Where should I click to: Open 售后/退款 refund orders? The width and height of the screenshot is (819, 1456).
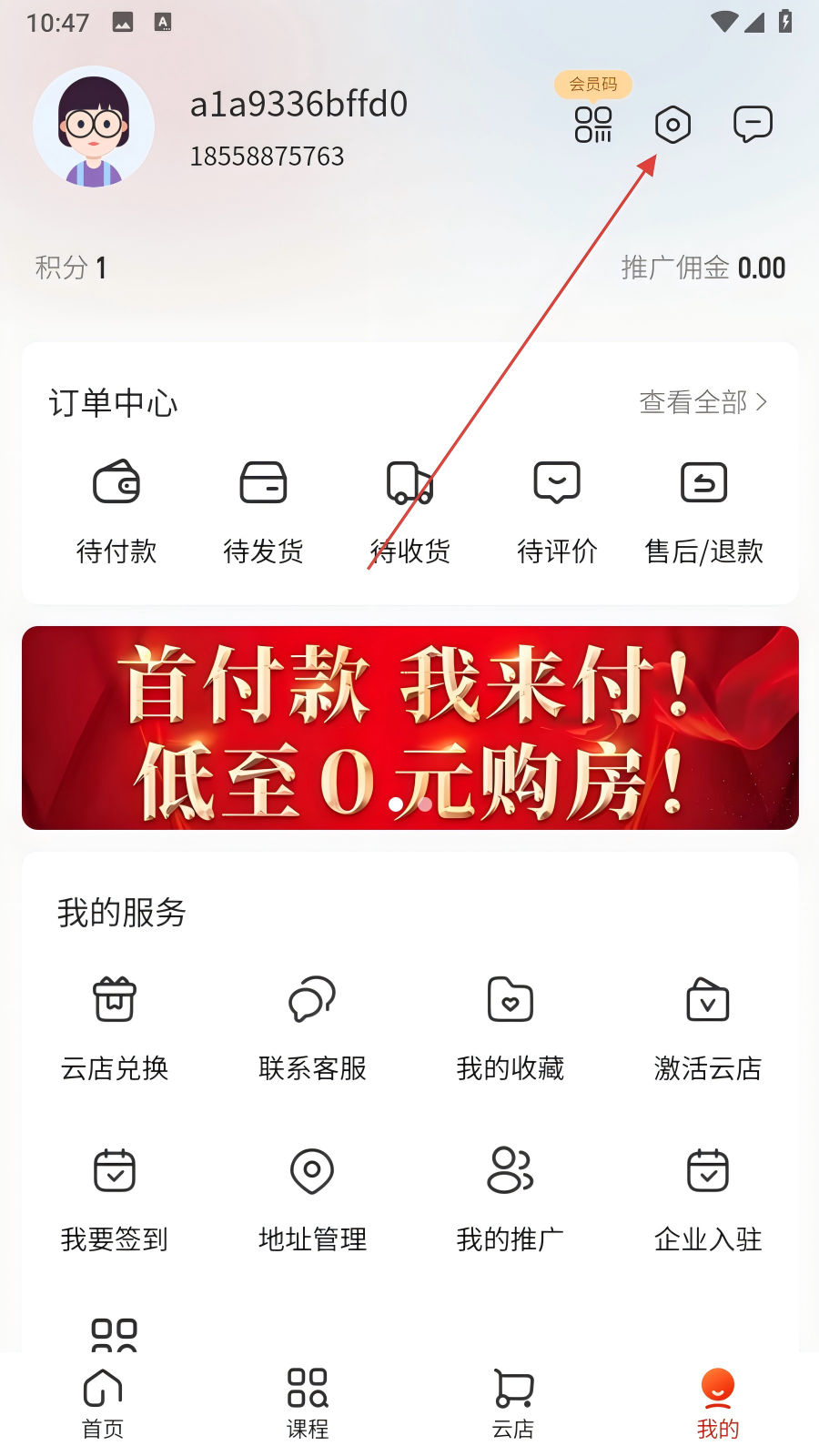(x=703, y=511)
